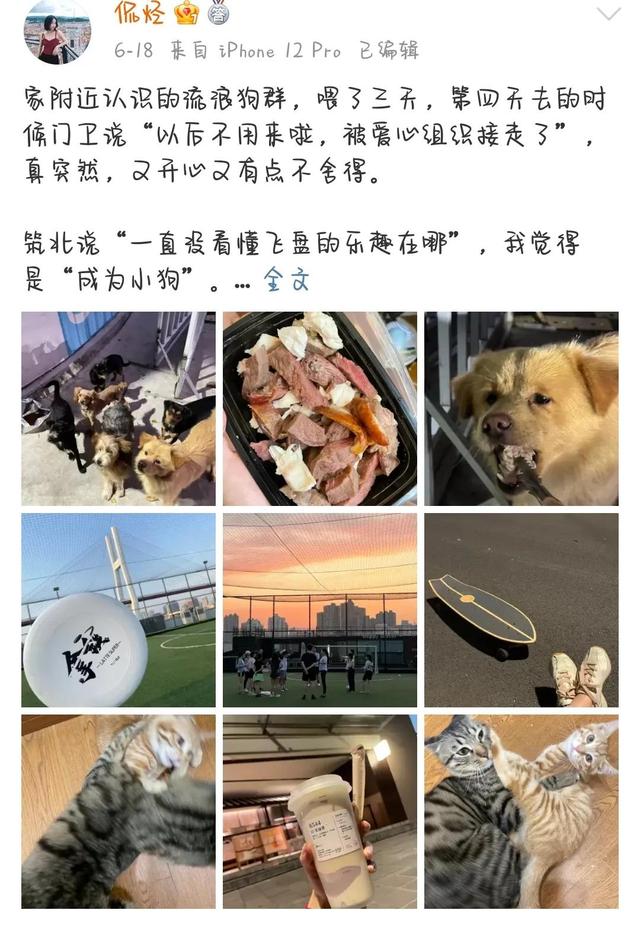Open the sunset sports field photo

click(319, 610)
